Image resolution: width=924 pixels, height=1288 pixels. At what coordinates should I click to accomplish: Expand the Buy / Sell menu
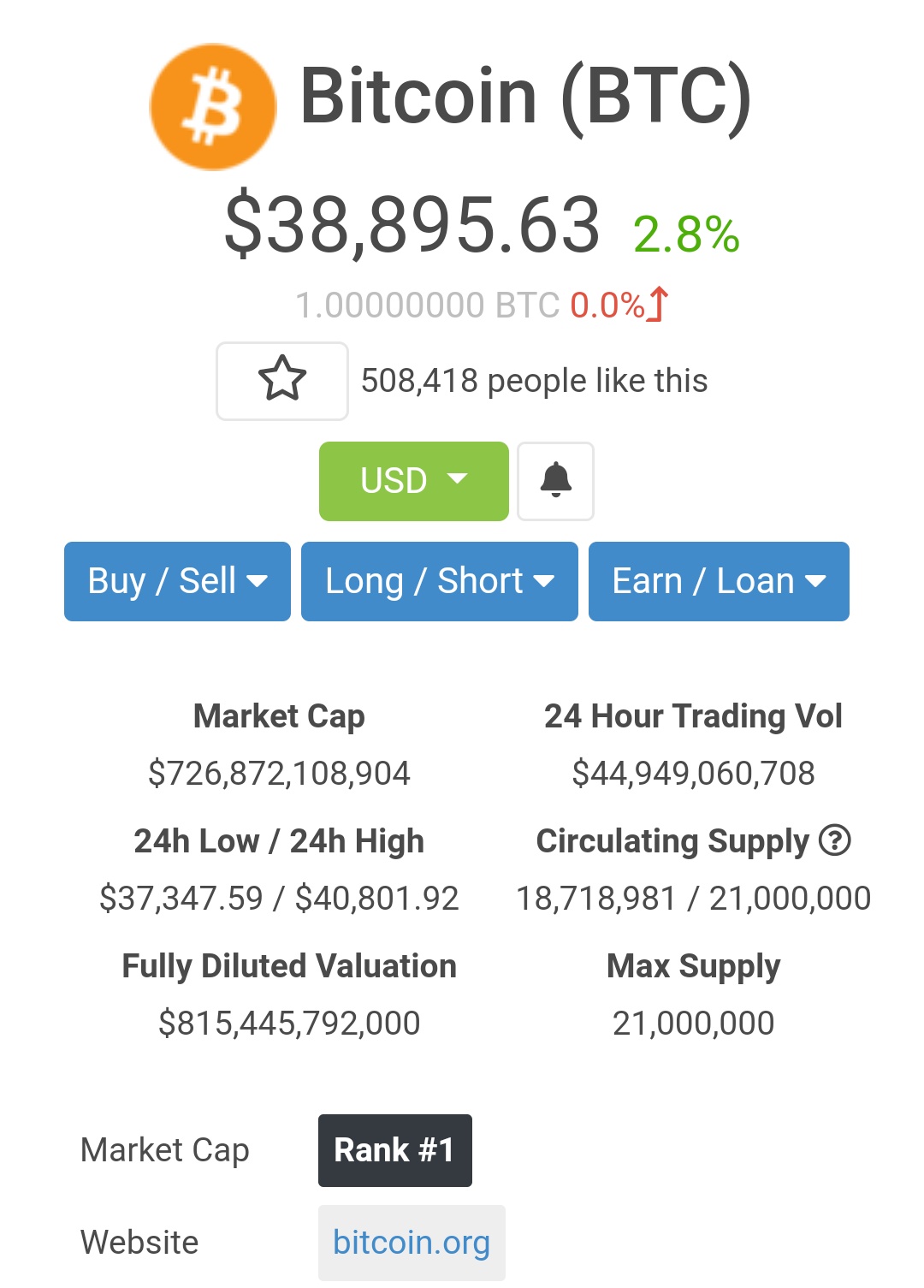click(x=177, y=581)
